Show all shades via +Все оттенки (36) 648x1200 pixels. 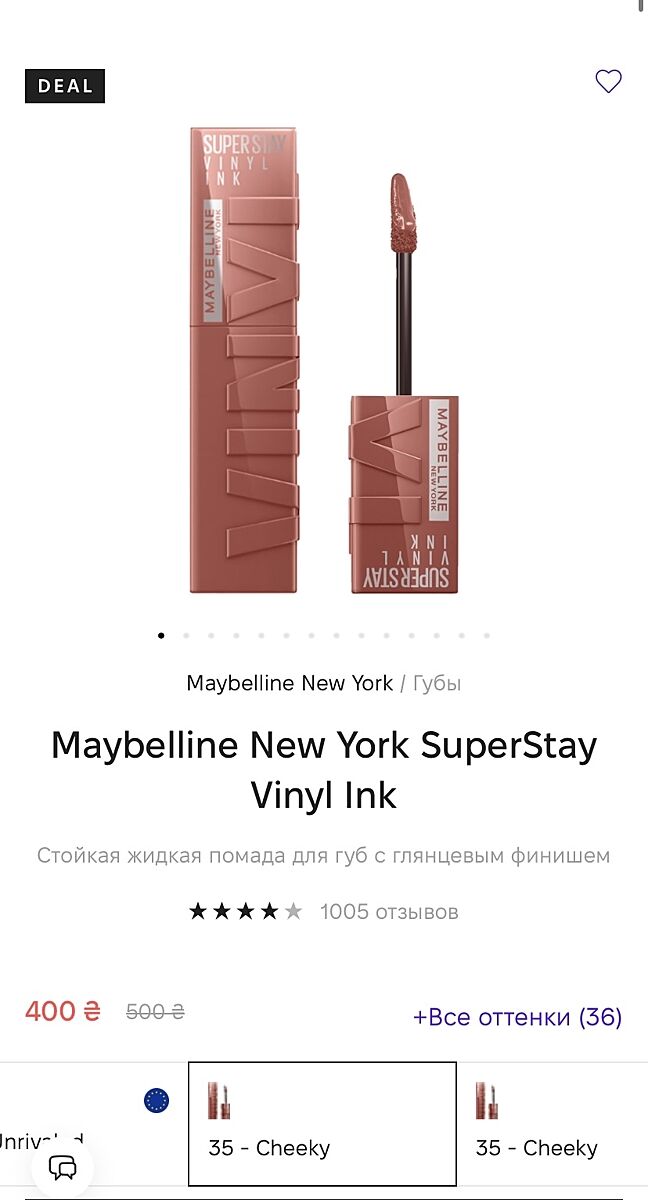pyautogui.click(x=517, y=1017)
